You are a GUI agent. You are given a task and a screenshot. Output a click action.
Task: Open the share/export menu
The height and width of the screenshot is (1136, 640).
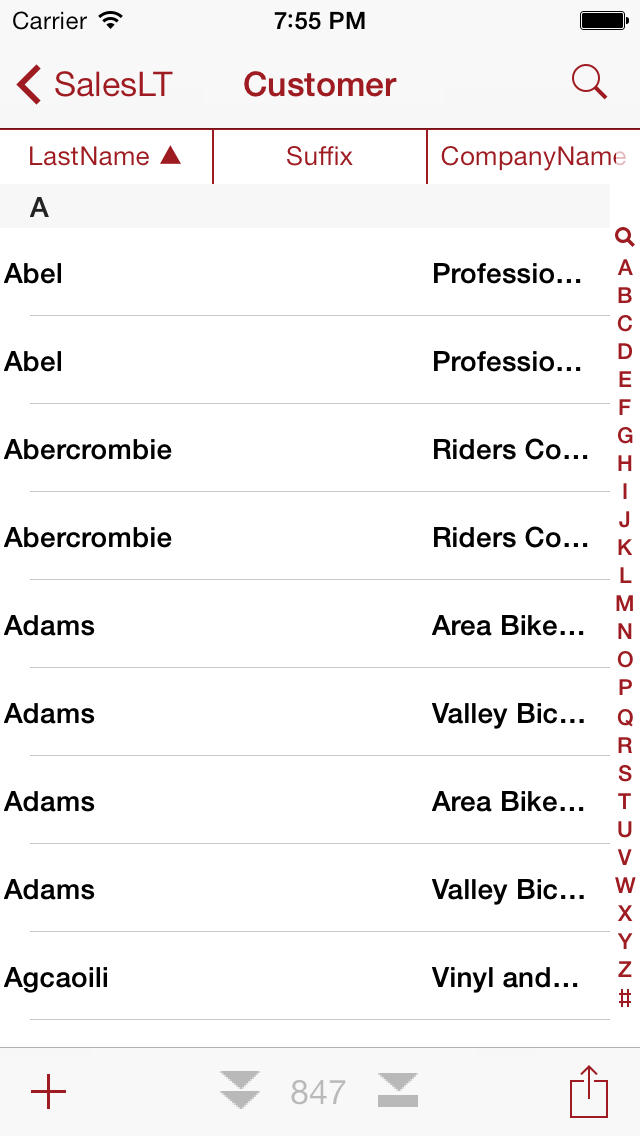(588, 1091)
